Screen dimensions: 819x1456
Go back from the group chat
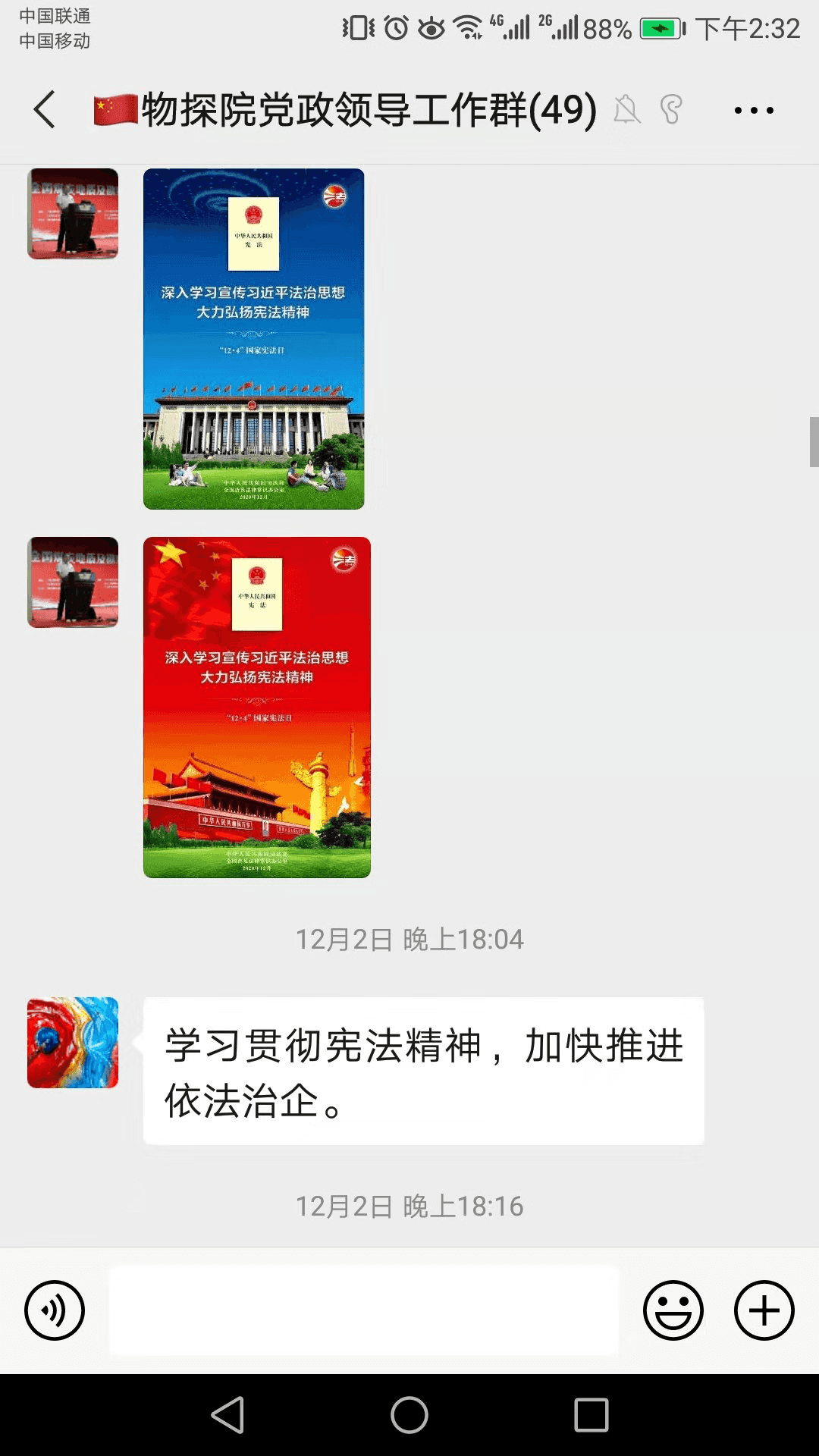(45, 109)
